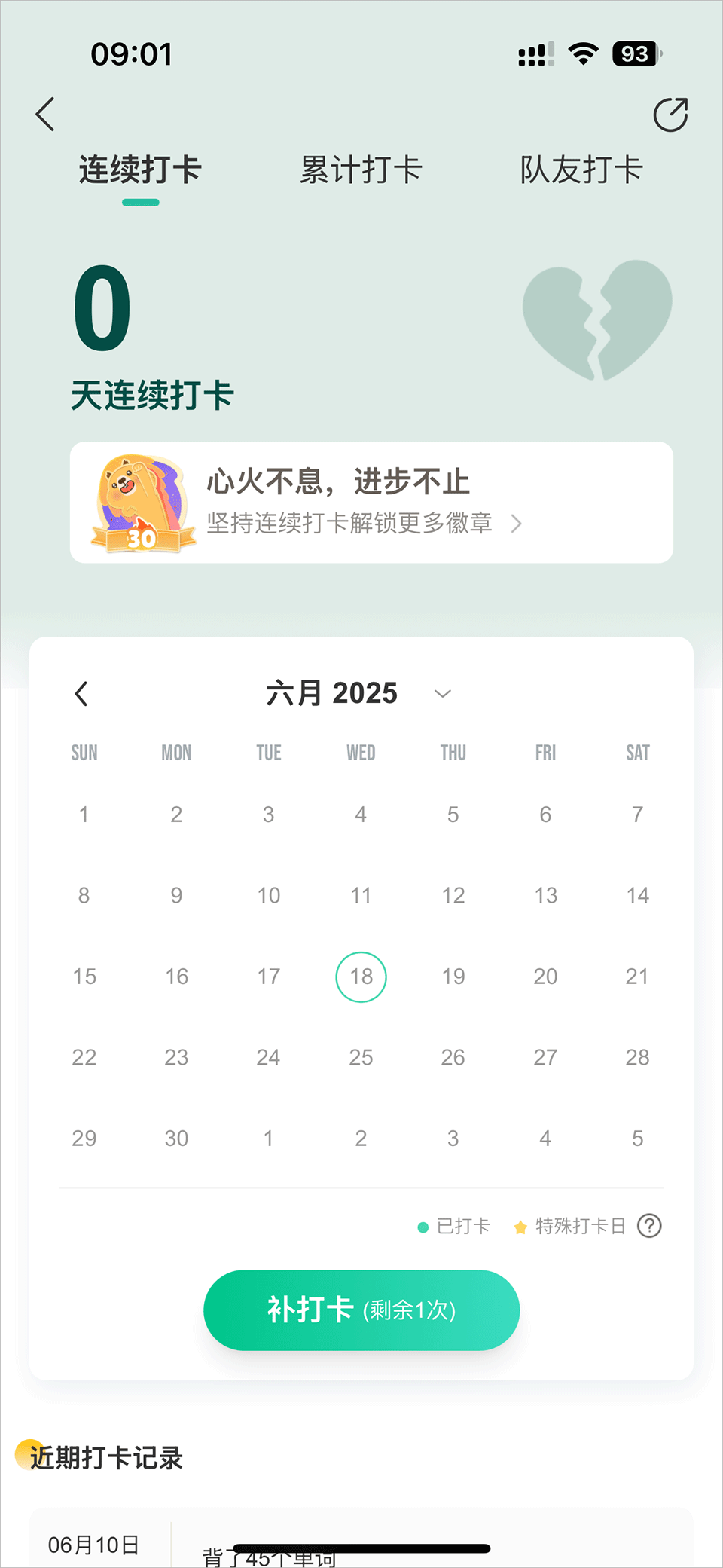Go to the previous calendar month
This screenshot has width=723, height=1568.
pyautogui.click(x=82, y=694)
